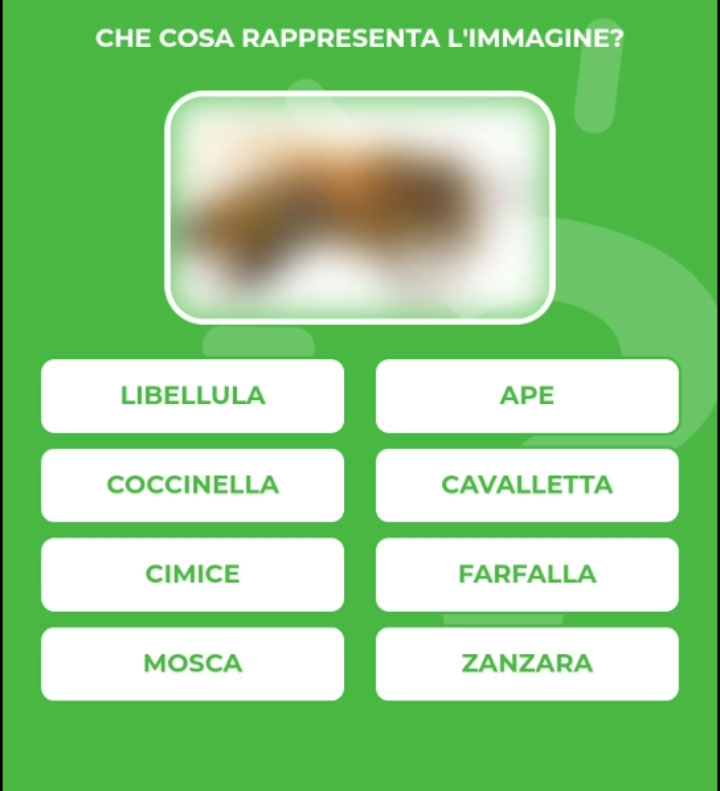Pick ZANZARA as the answer
The height and width of the screenshot is (791, 720).
coord(527,663)
